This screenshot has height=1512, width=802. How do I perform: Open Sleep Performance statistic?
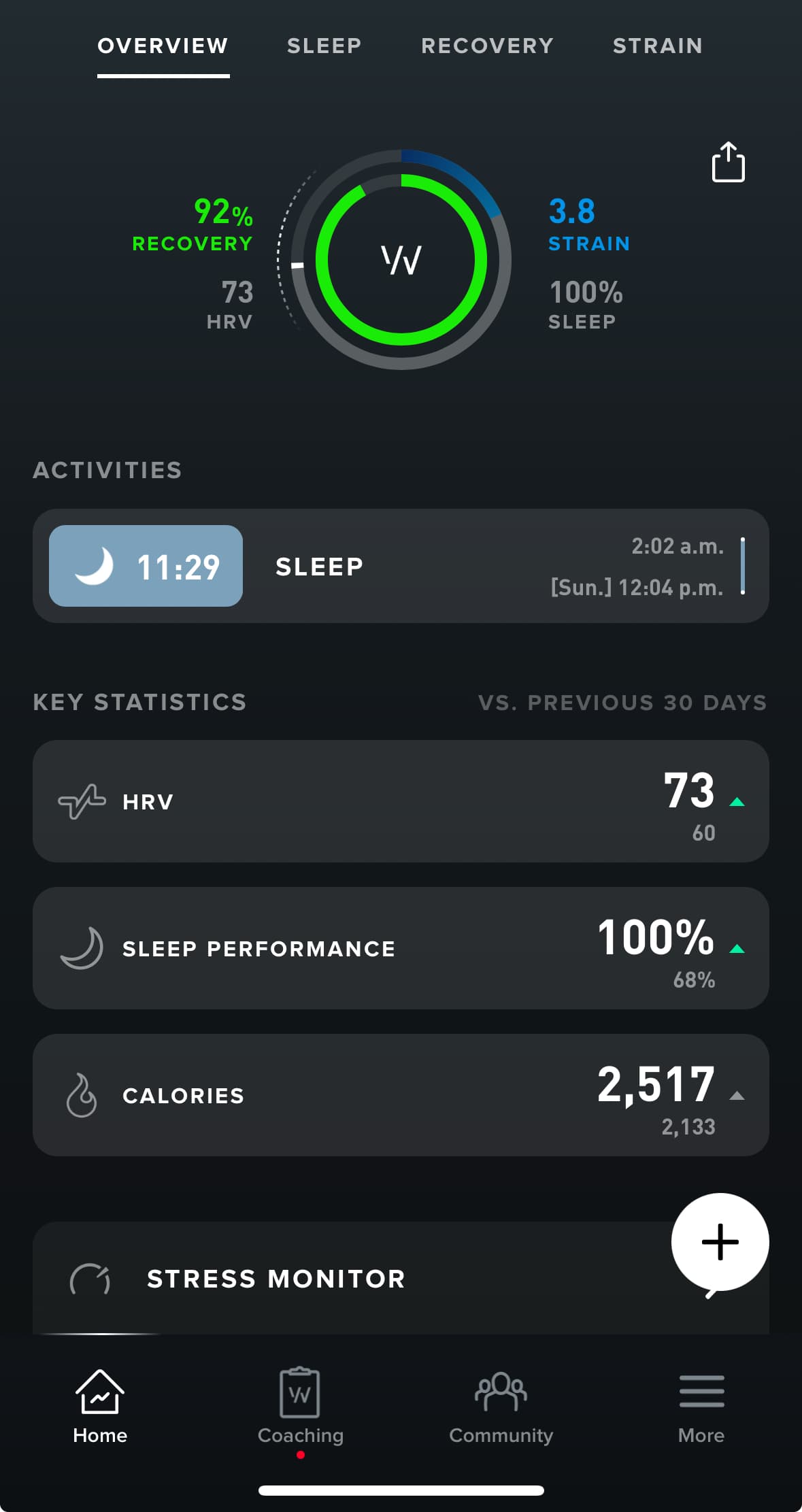[401, 948]
